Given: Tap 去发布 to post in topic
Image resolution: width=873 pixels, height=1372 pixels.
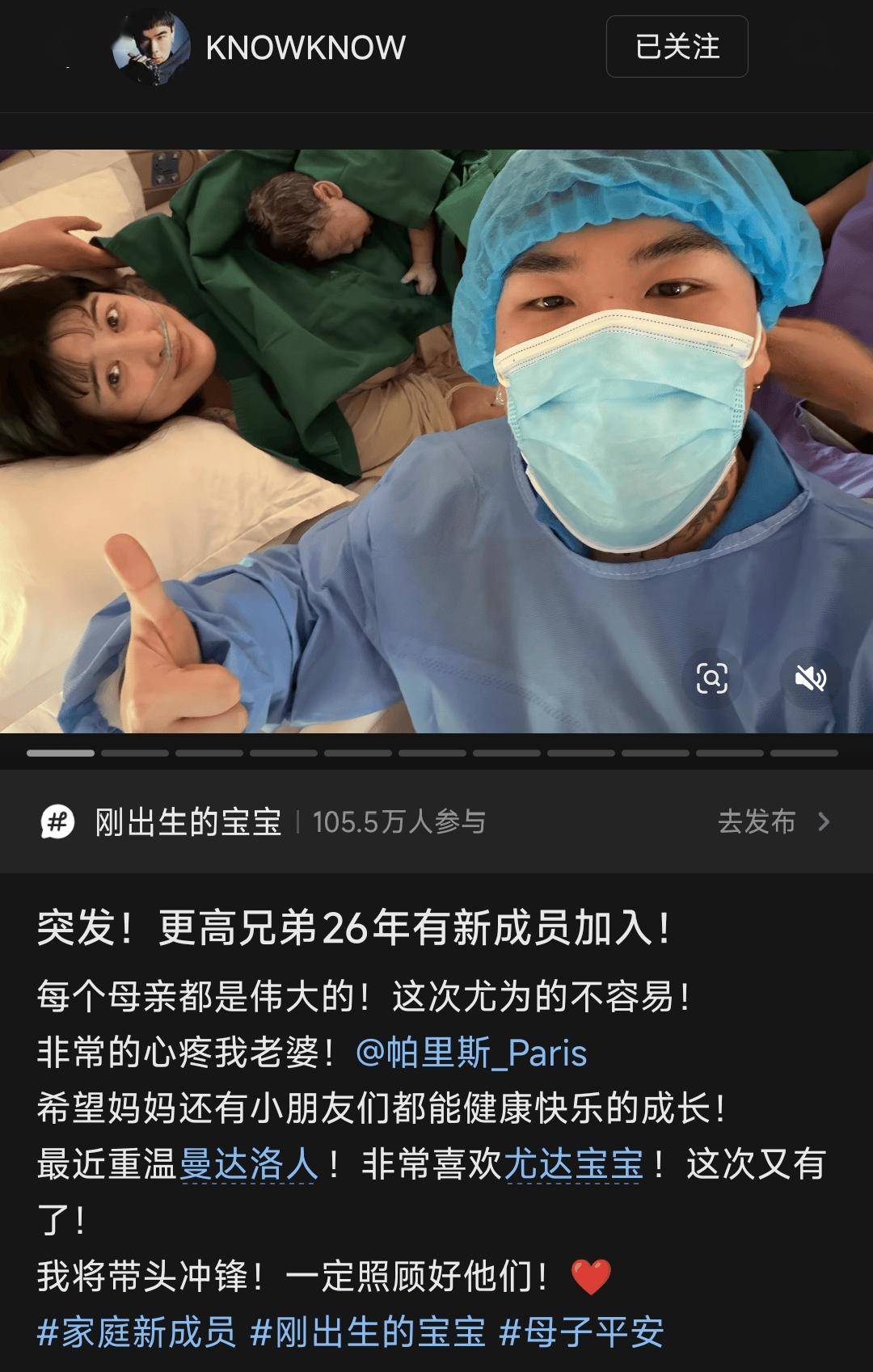Looking at the screenshot, I should (773, 822).
